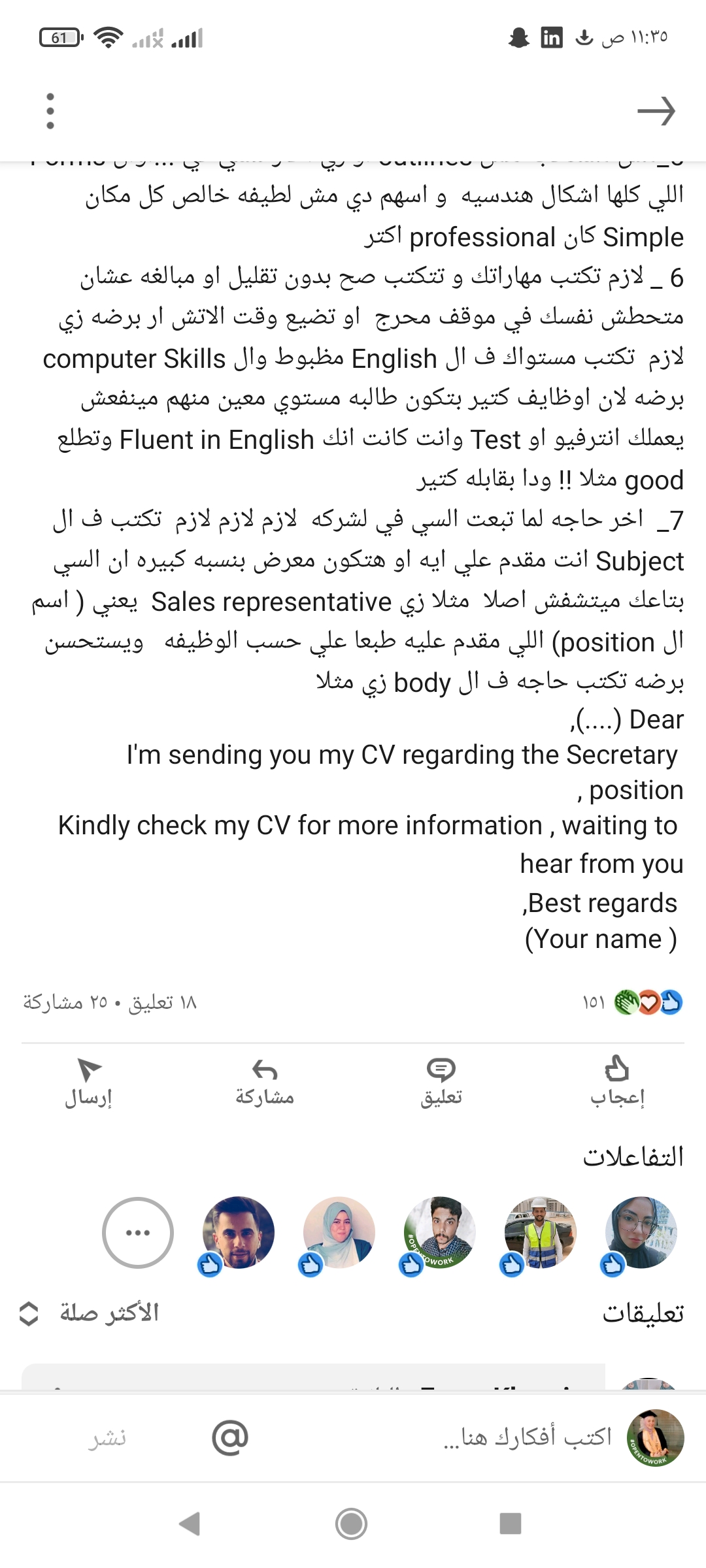Tap the system home button
This screenshot has height=1568, width=706.
pyautogui.click(x=352, y=1524)
